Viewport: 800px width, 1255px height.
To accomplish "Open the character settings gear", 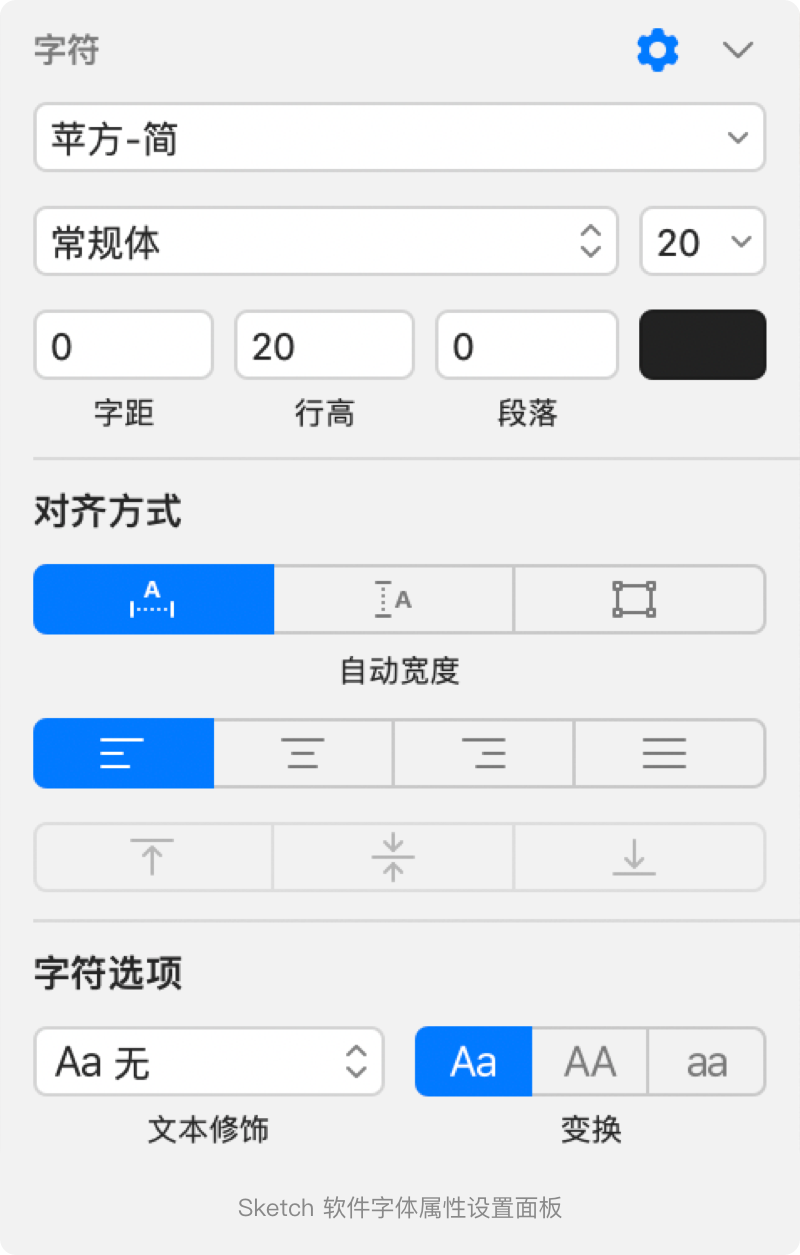I will point(657,50).
